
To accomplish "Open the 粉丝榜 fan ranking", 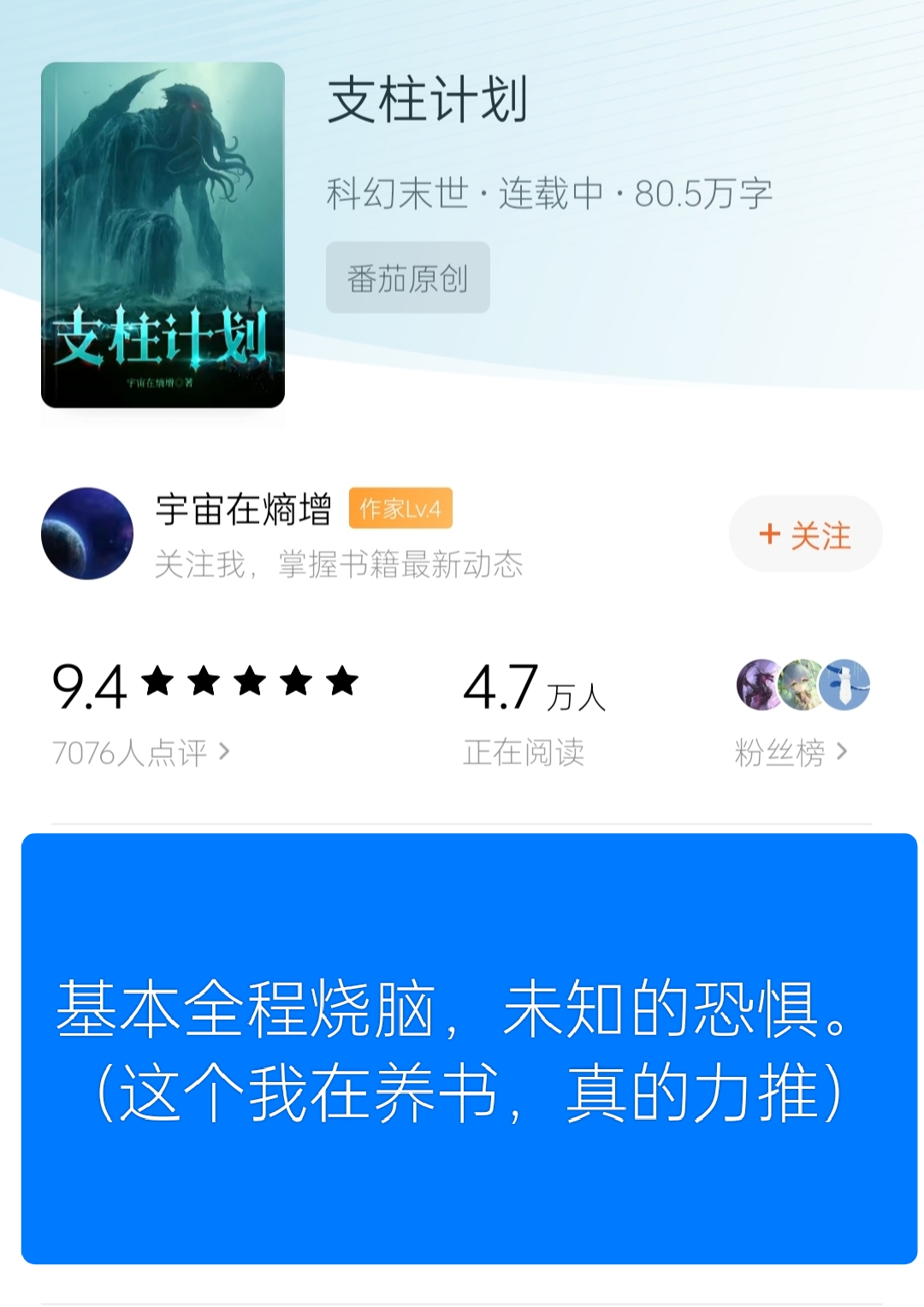I will click(x=791, y=753).
